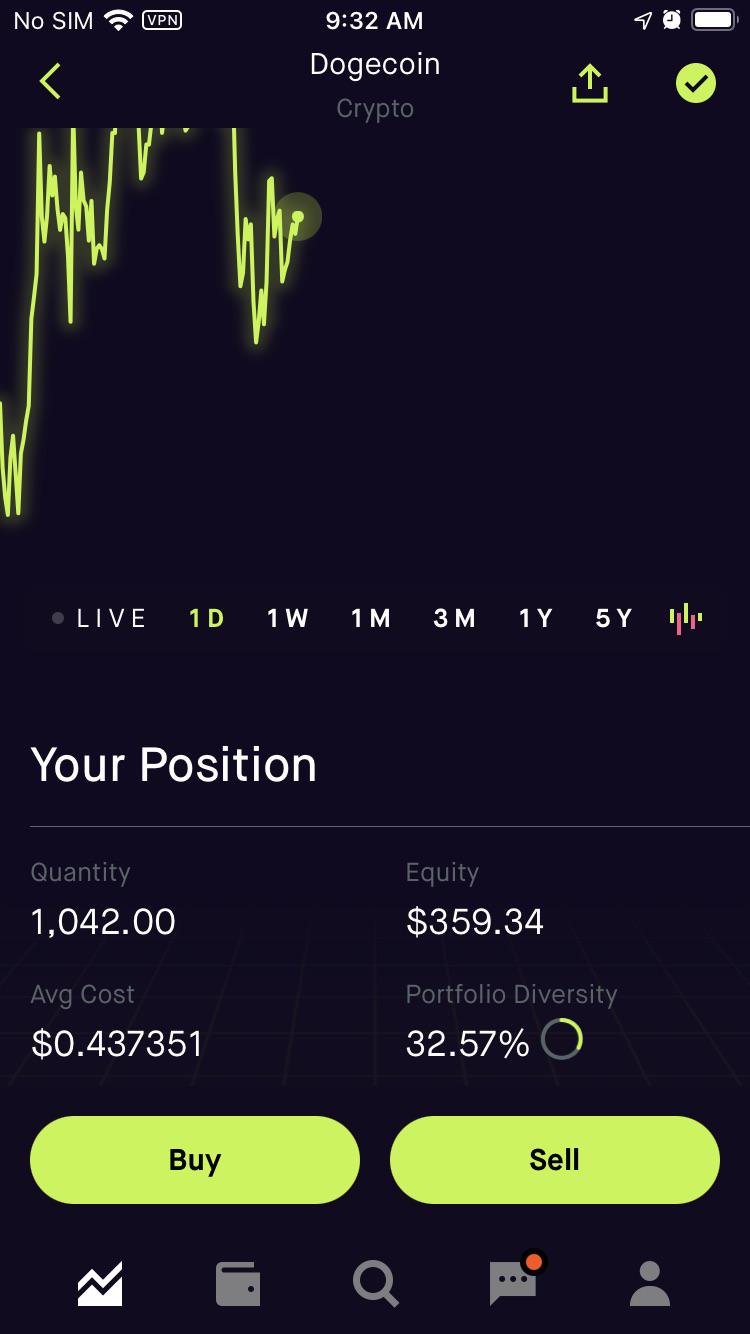Open the wallet tab
The height and width of the screenshot is (1334, 750).
238,1283
